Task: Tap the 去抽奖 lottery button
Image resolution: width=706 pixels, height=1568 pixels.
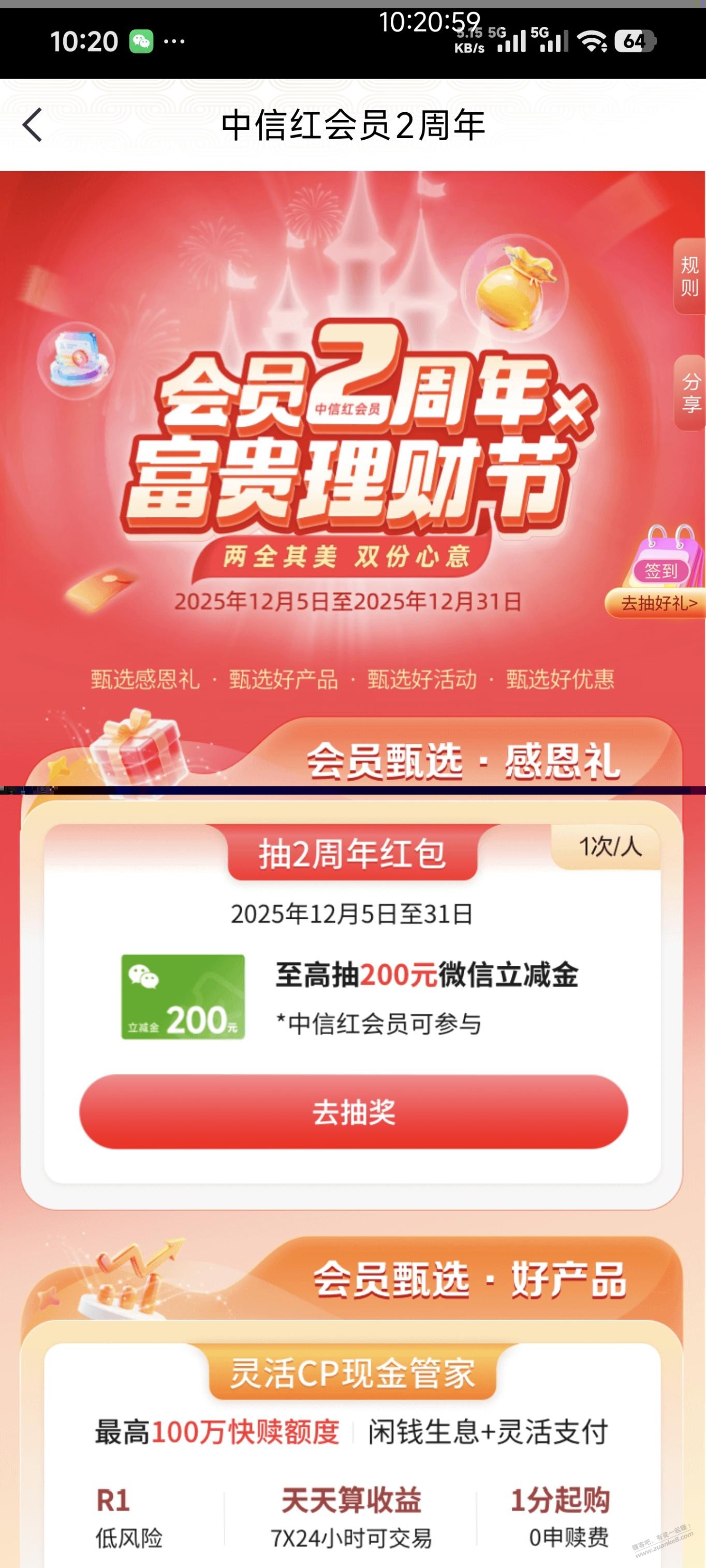Action: (354, 1112)
